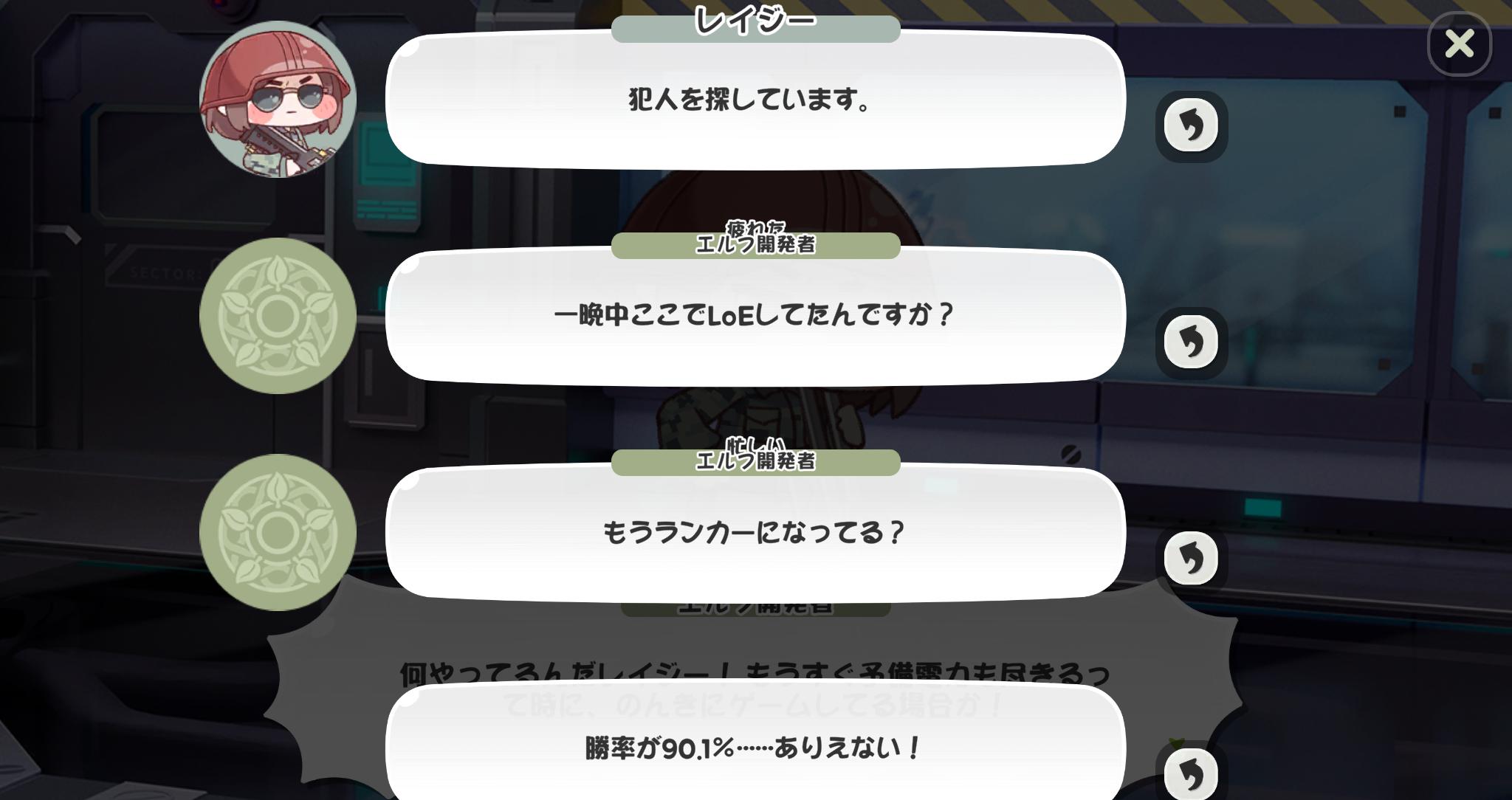1512x800 pixels.
Task: Replay the line 勝率が90.1%……ありえない！
Action: [x=1191, y=773]
